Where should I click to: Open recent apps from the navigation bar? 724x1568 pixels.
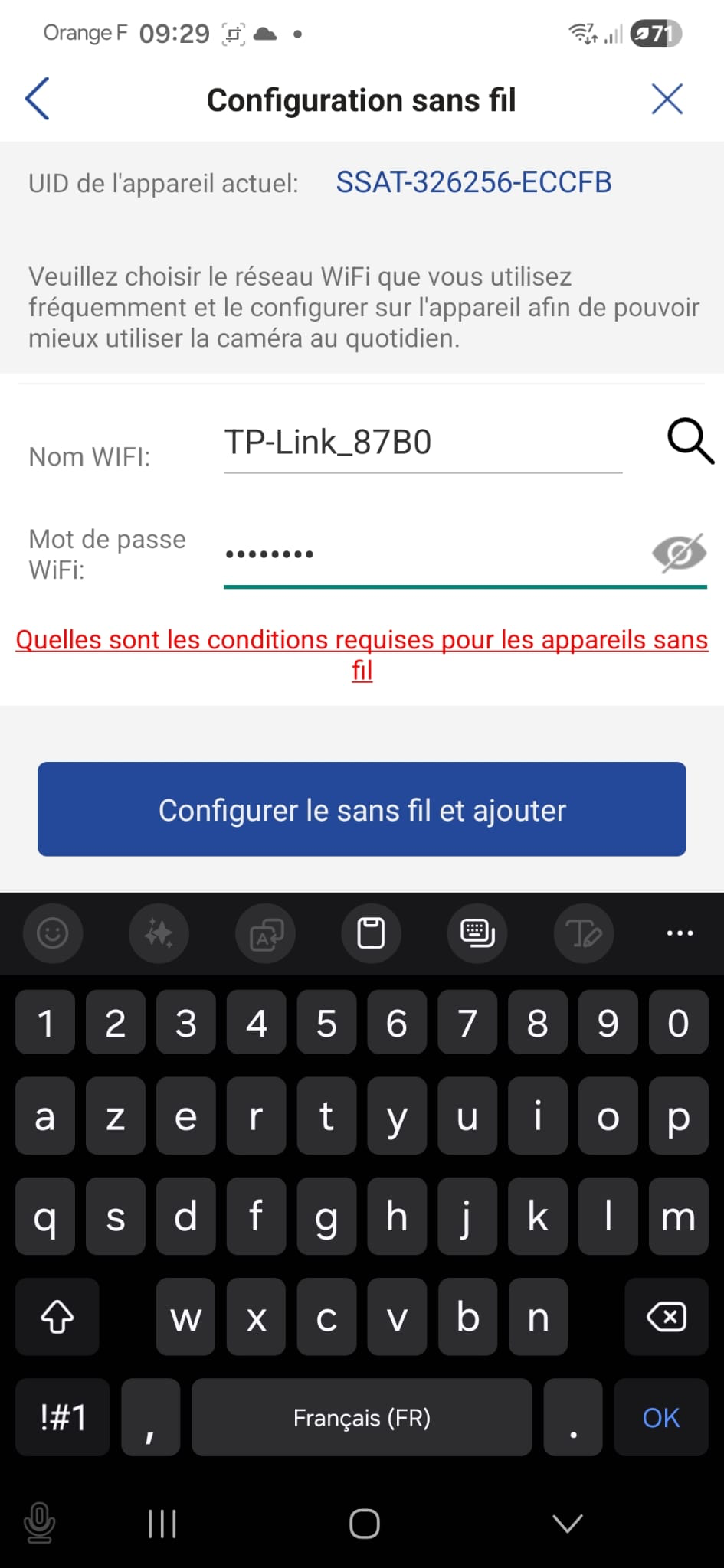pos(161,1523)
